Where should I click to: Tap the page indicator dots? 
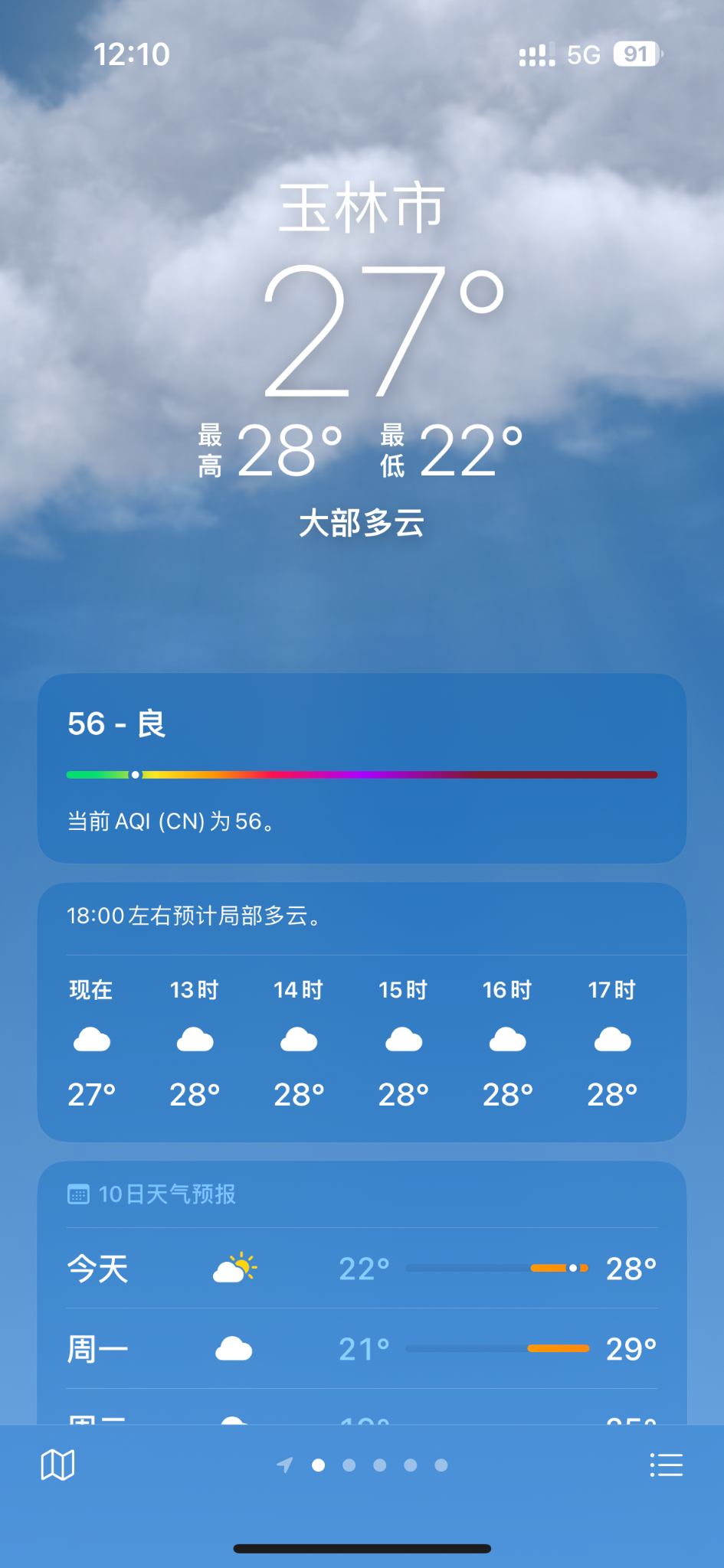point(363,1465)
